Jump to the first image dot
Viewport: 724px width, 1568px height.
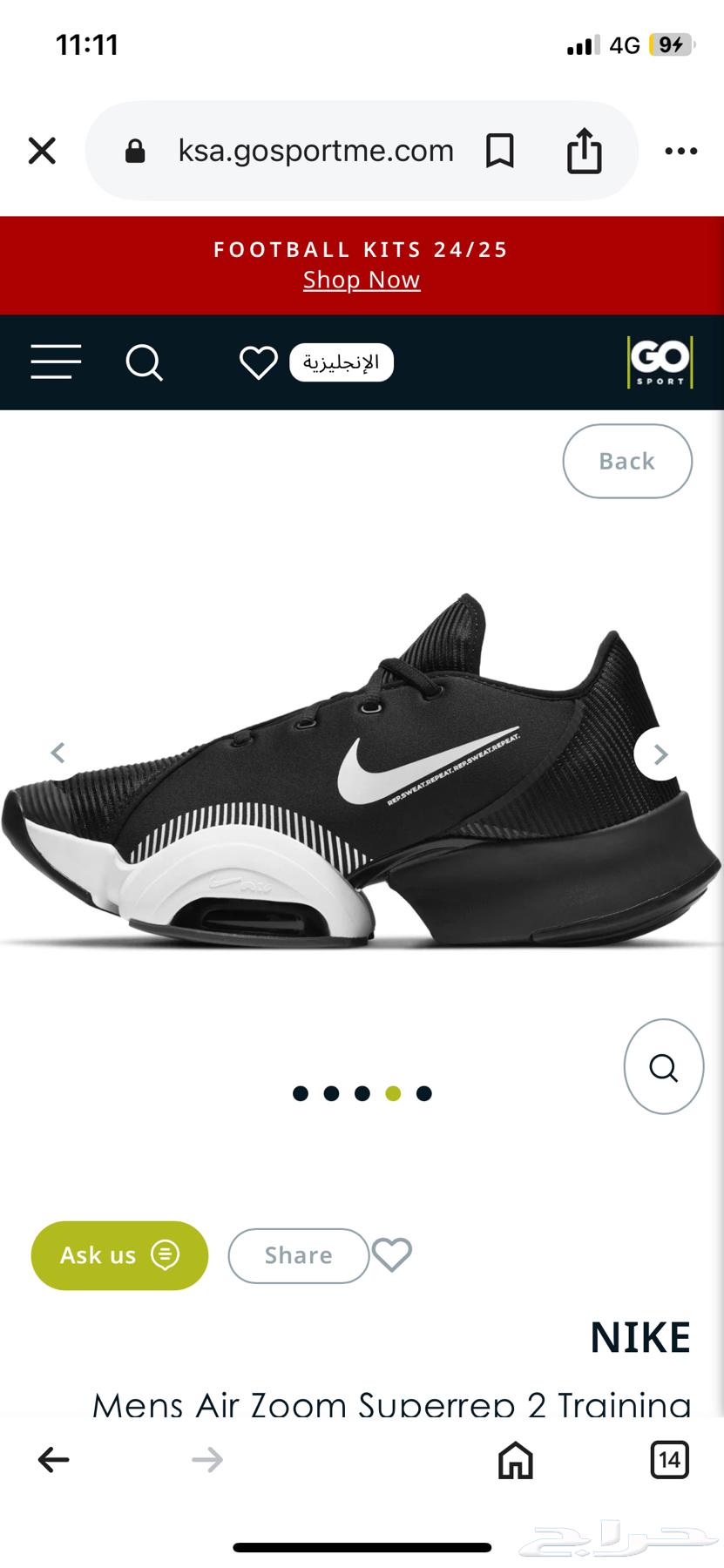pos(301,1093)
